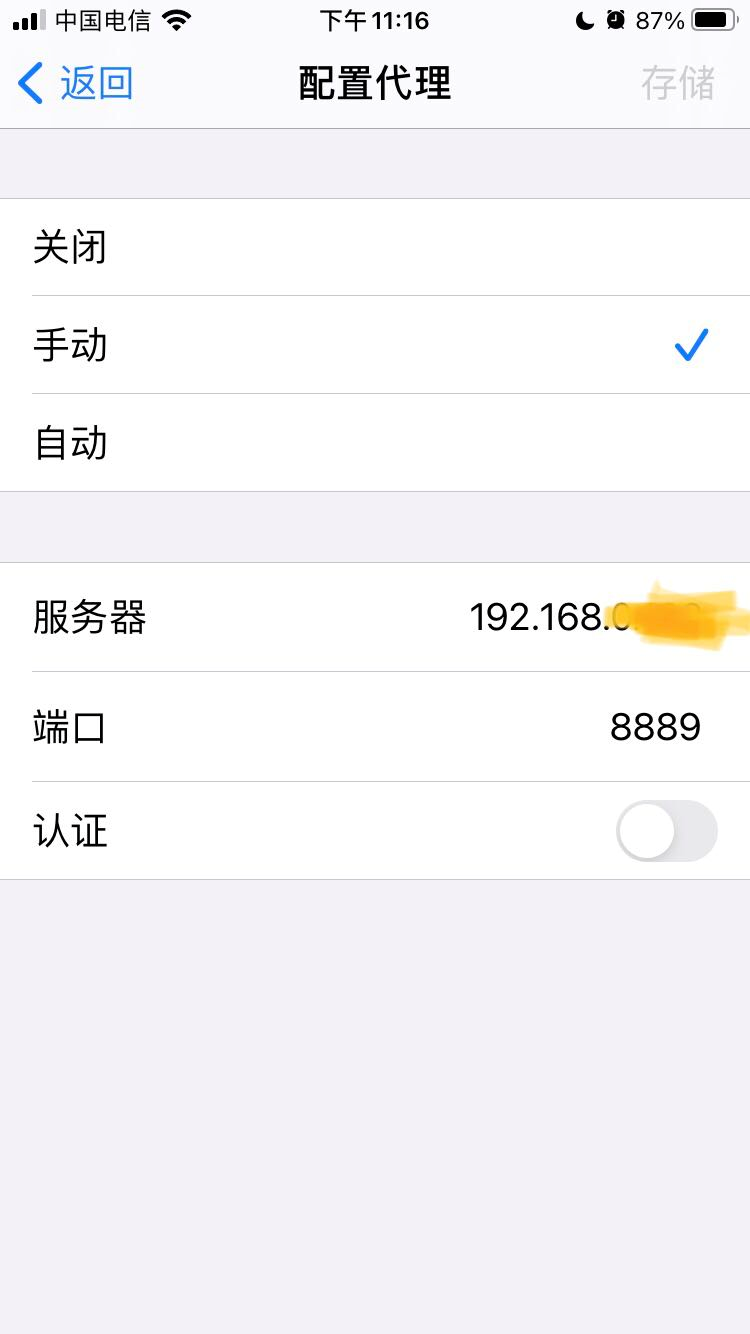
Task: Select the 关闭 proxy option
Action: point(375,247)
